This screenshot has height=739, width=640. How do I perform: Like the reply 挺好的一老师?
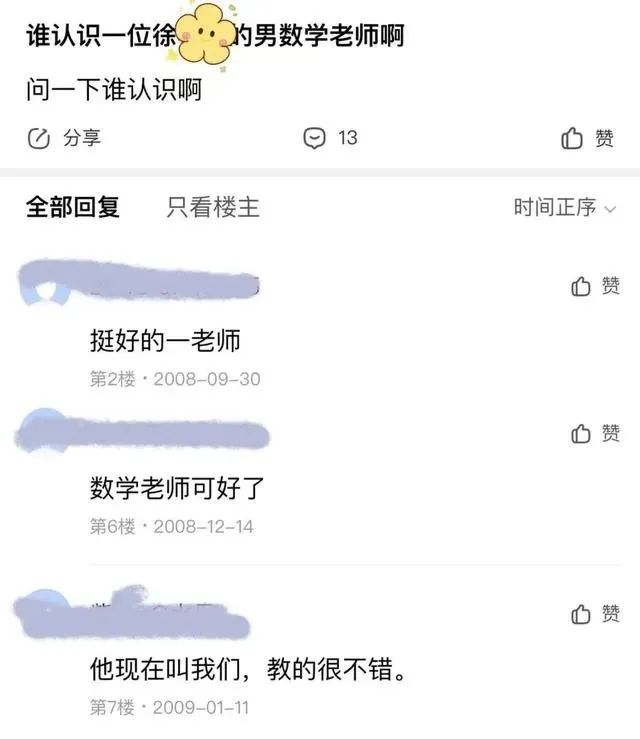595,287
